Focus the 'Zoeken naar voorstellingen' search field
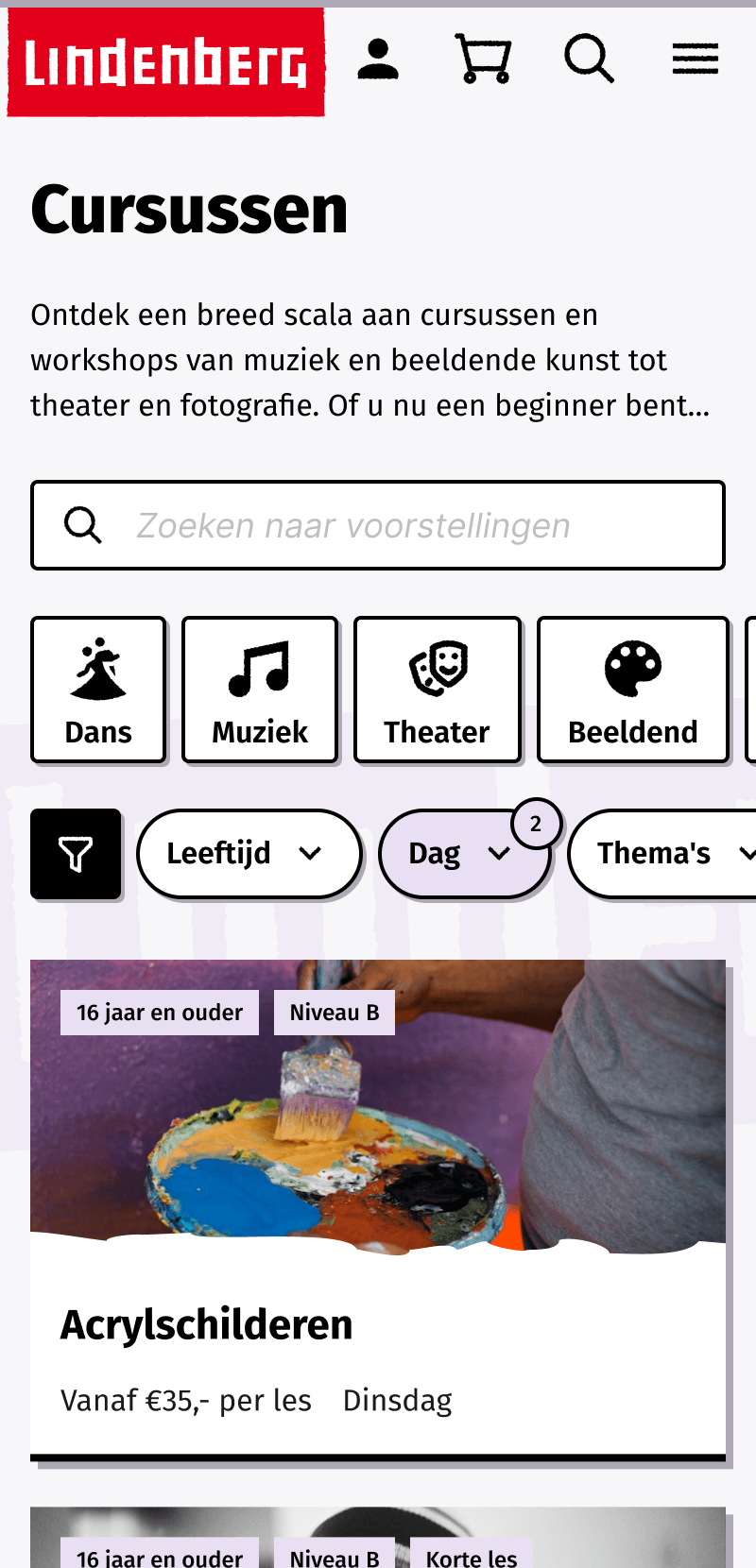The image size is (756, 1568). 378,525
